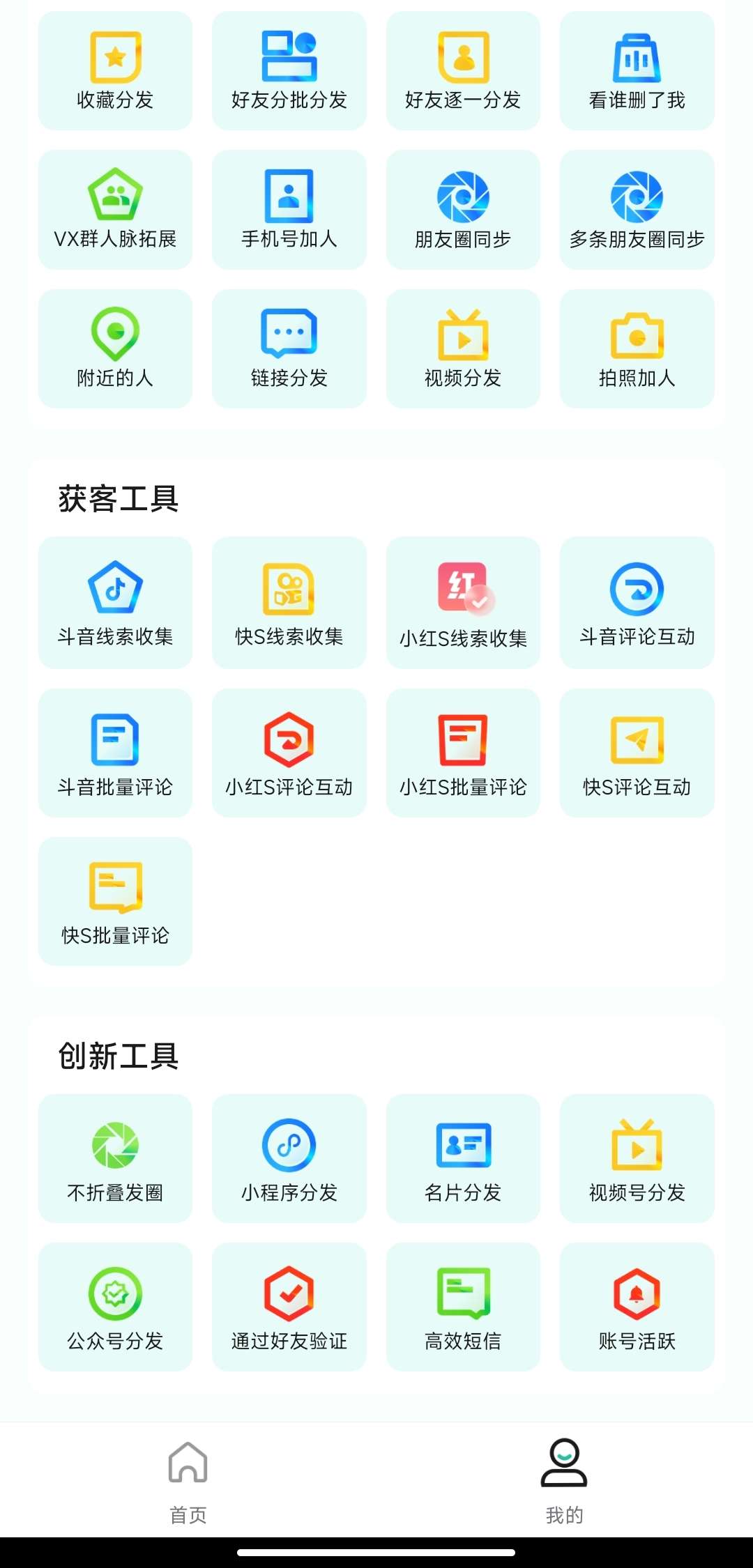Screen dimensions: 753x1568
Task: Open the 收藏分发 tool
Action: 115,71
